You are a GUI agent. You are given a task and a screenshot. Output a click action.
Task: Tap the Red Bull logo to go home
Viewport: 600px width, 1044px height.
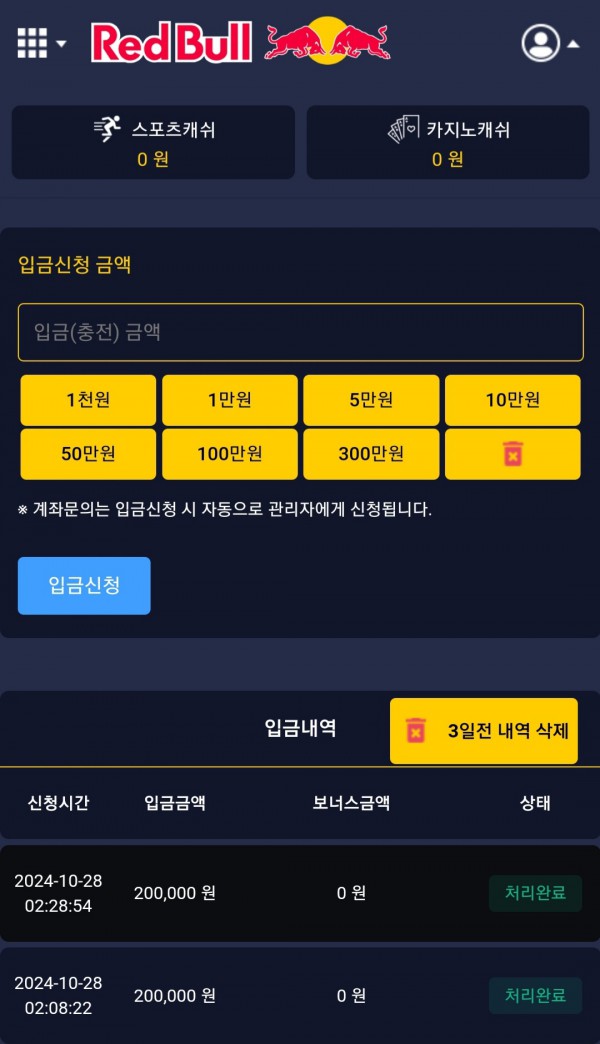click(x=240, y=42)
